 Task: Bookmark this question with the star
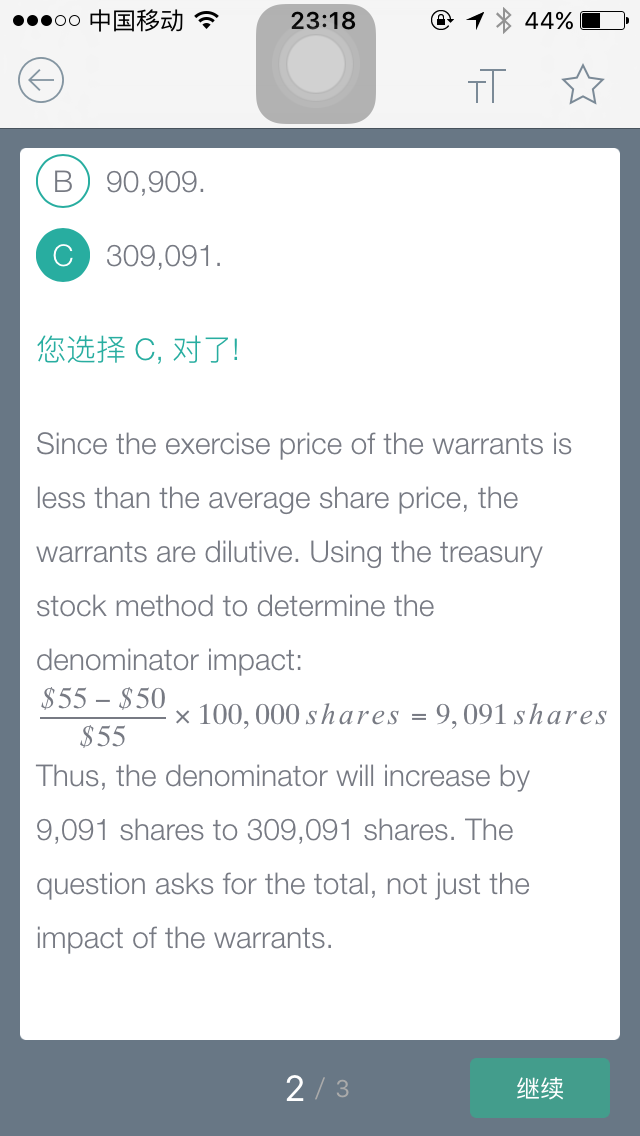click(x=583, y=85)
